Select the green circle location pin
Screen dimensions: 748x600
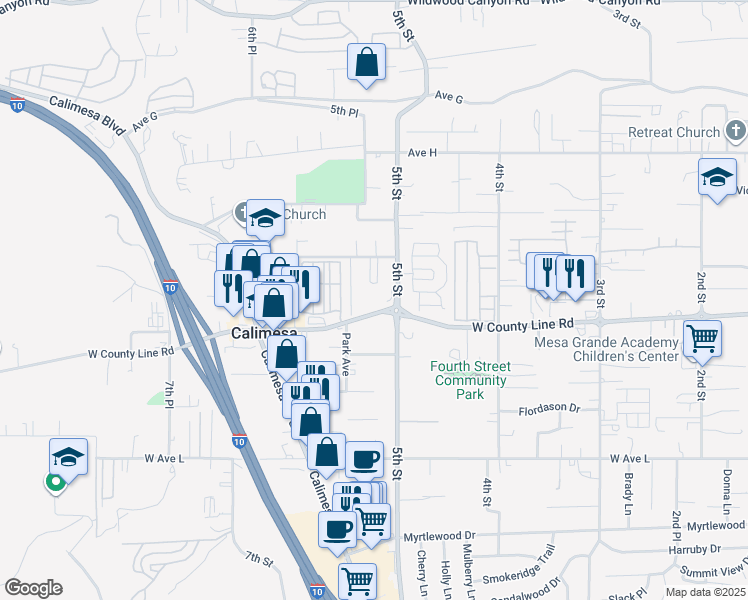tap(56, 483)
